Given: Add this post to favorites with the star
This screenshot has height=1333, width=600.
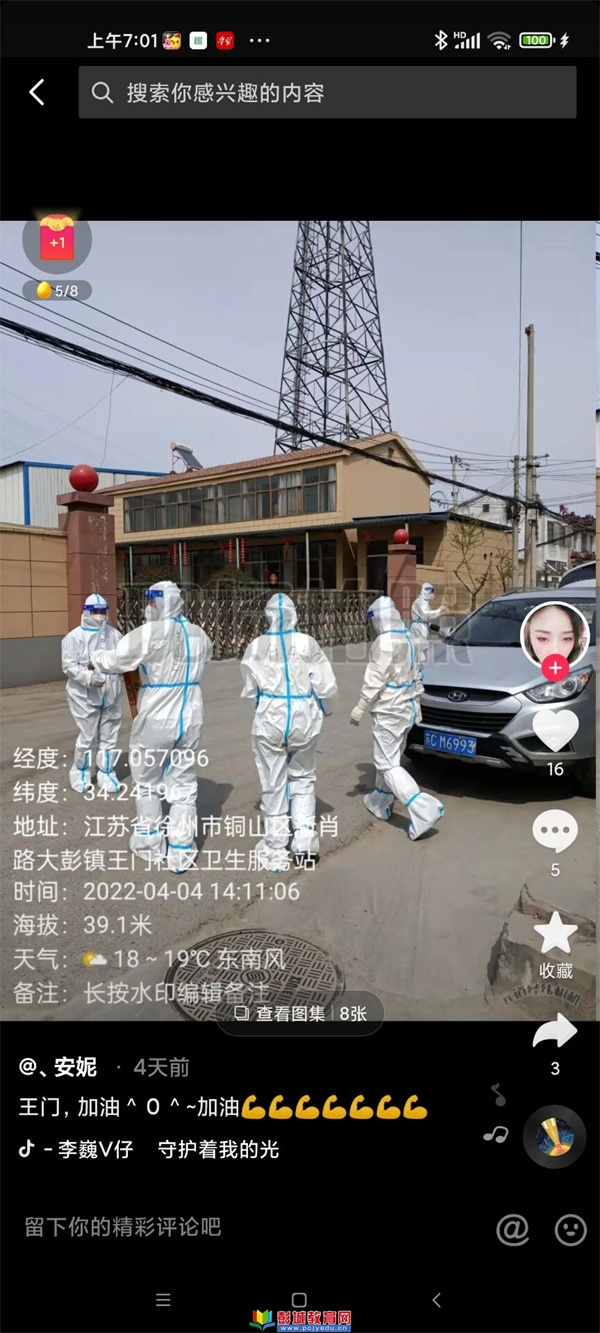Looking at the screenshot, I should [555, 932].
